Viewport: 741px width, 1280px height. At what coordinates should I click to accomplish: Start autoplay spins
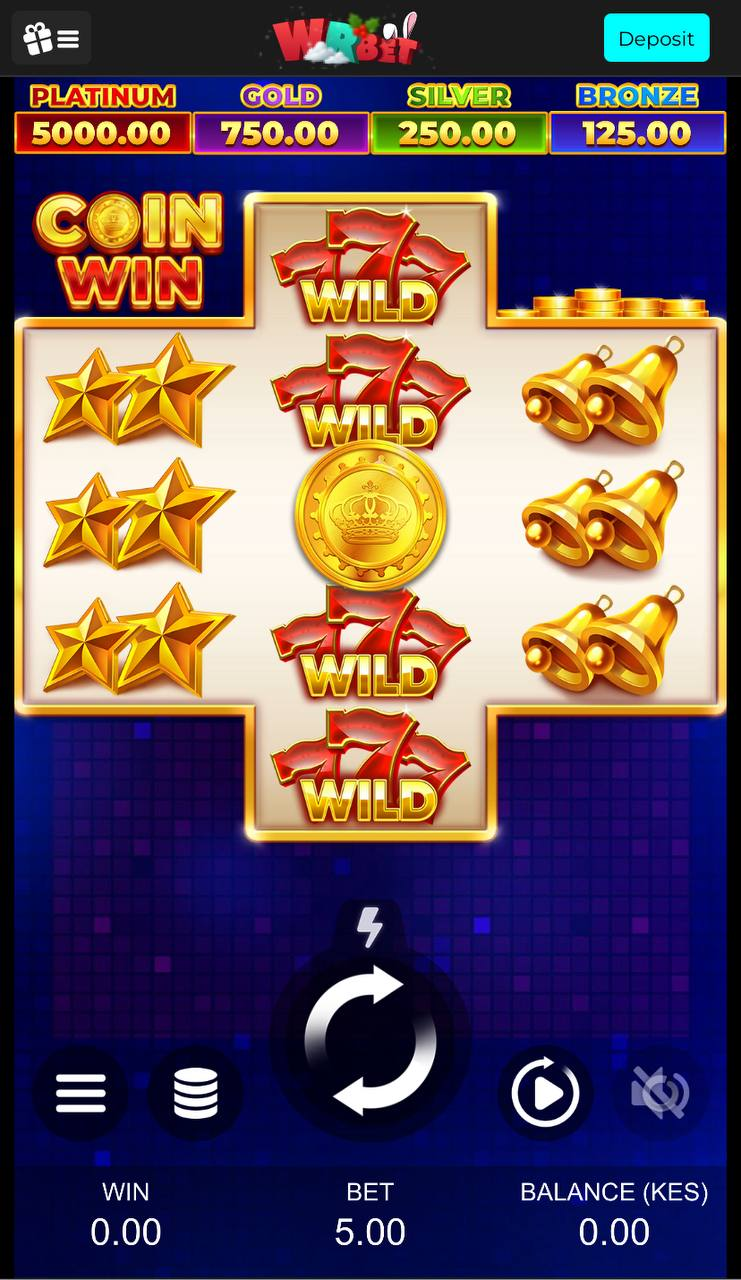[545, 1092]
